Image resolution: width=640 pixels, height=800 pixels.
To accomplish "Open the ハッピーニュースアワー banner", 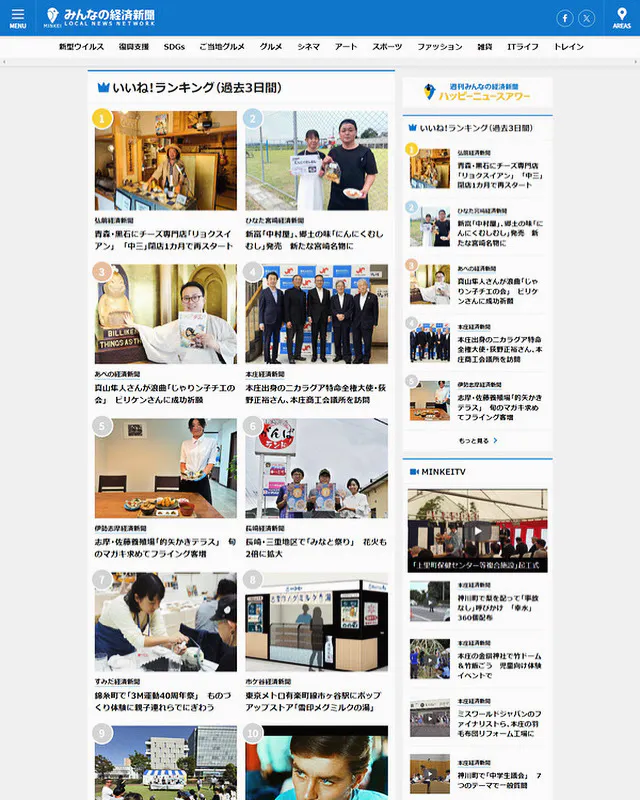I will (x=477, y=92).
